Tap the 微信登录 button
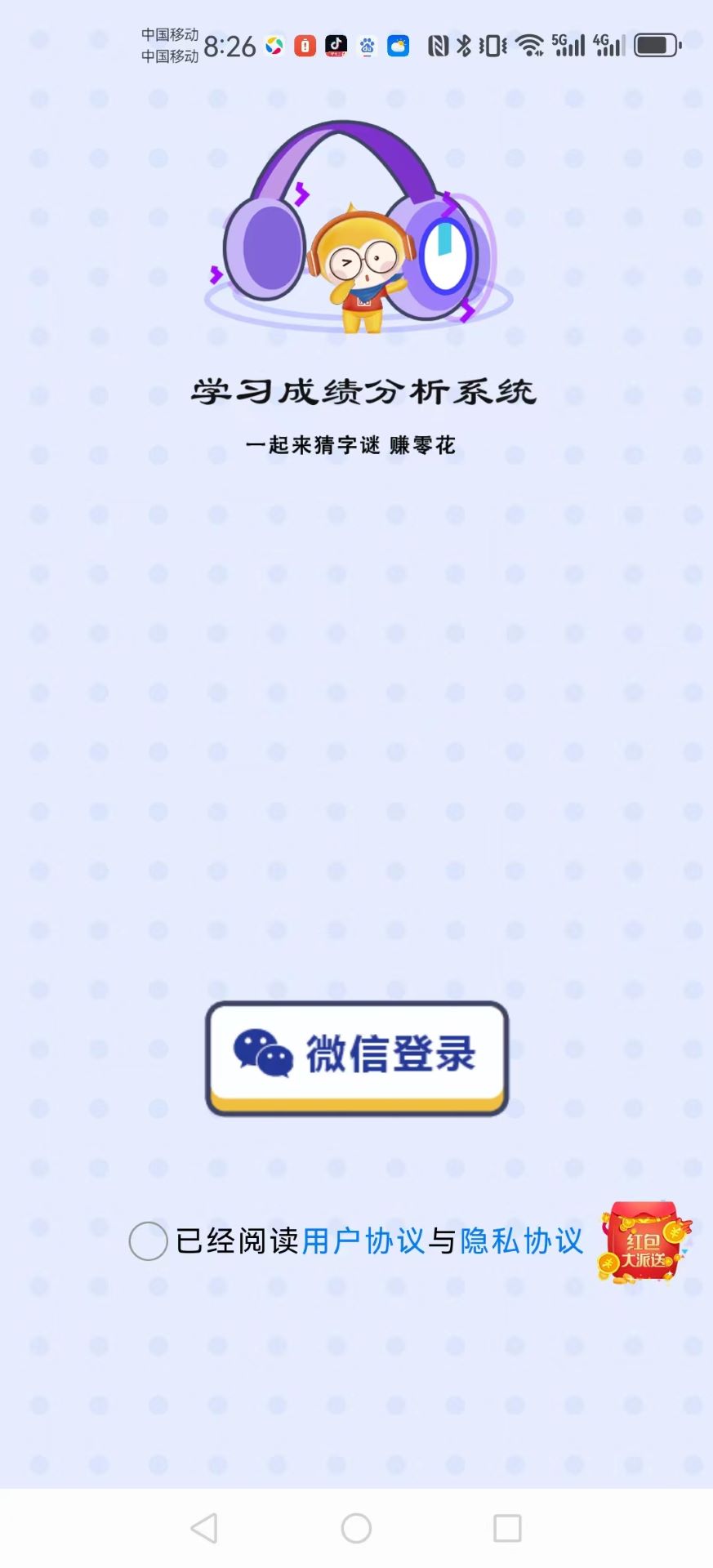The width and height of the screenshot is (713, 1568). pos(357,1058)
